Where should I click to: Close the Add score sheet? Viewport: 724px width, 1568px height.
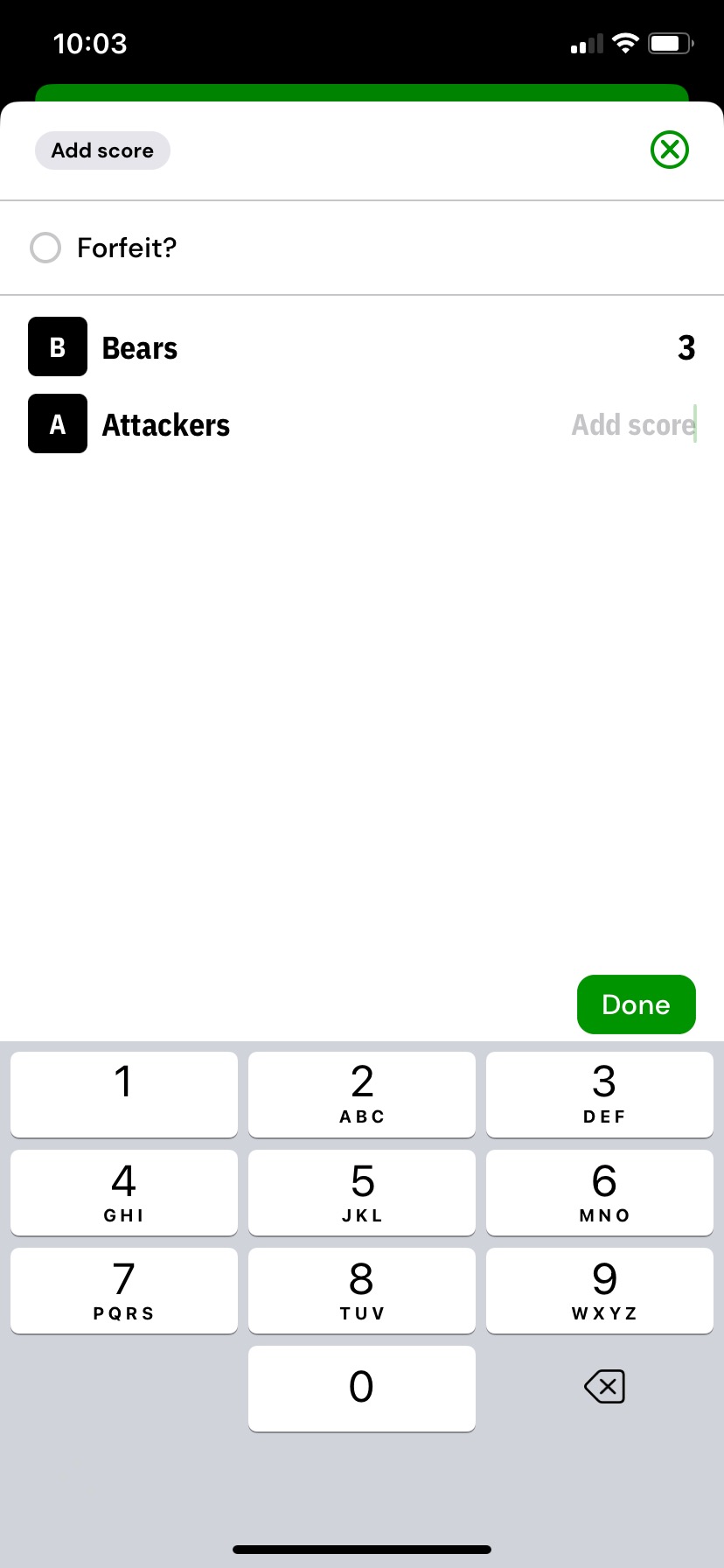point(670,150)
